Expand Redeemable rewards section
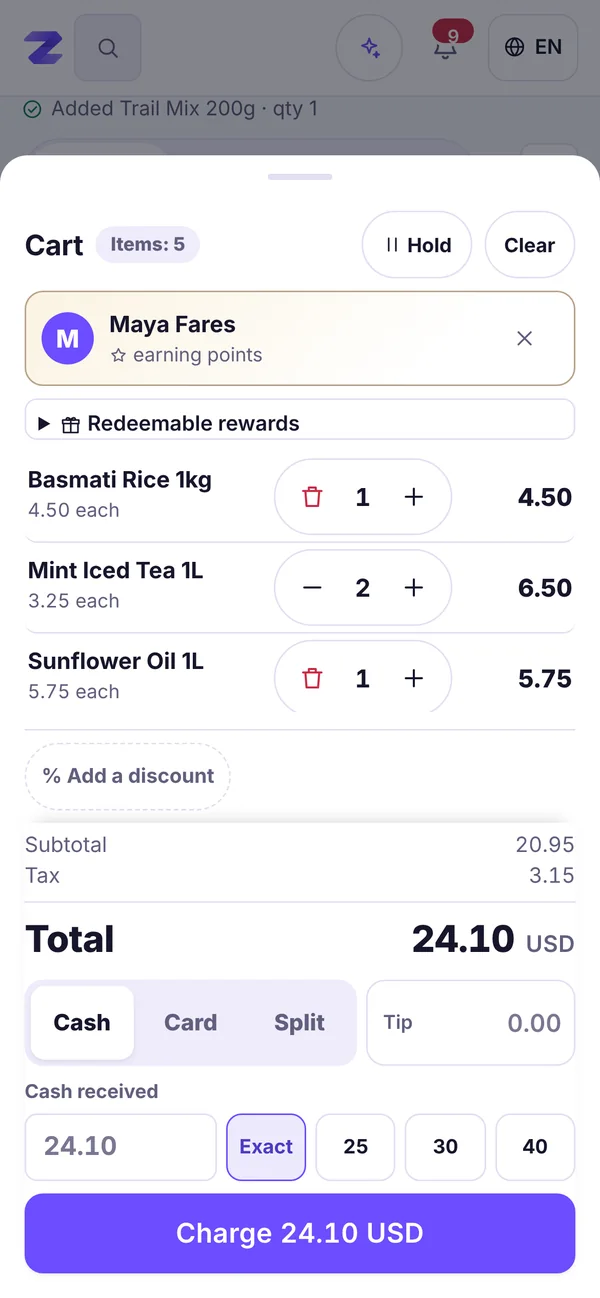The height and width of the screenshot is (1298, 600). [x=300, y=423]
